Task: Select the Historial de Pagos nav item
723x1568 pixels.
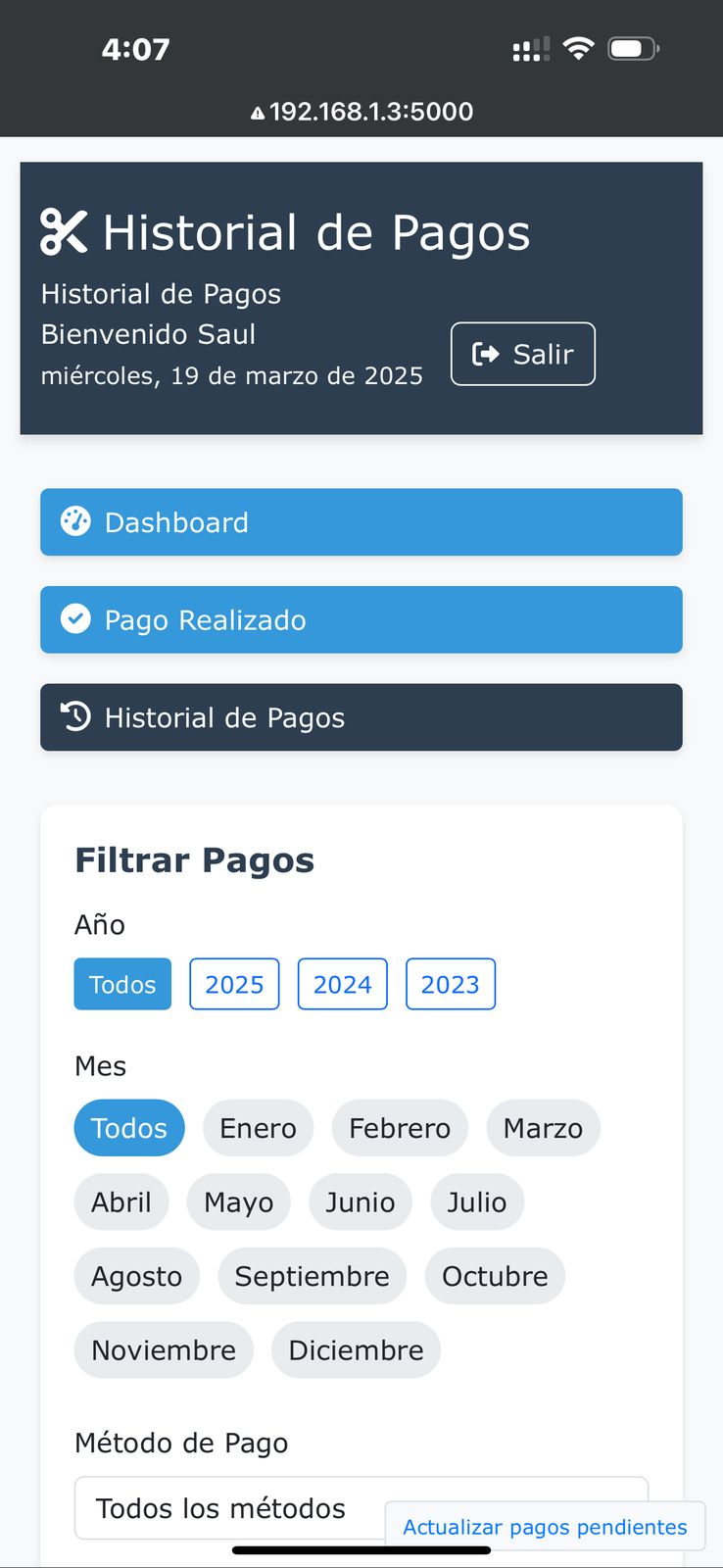Action: point(361,717)
